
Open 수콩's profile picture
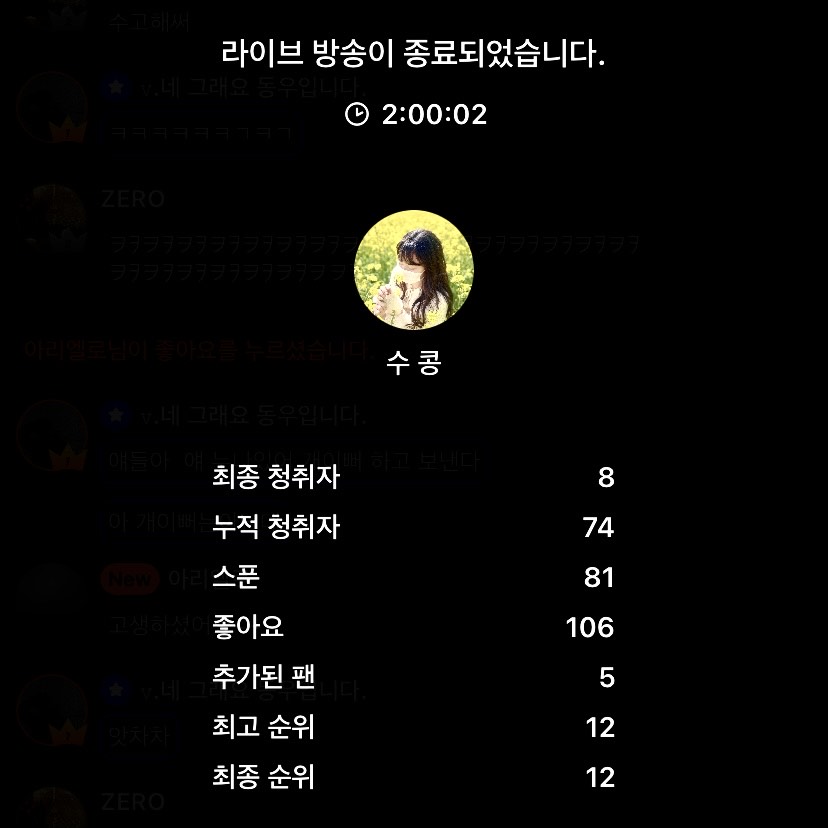click(414, 270)
